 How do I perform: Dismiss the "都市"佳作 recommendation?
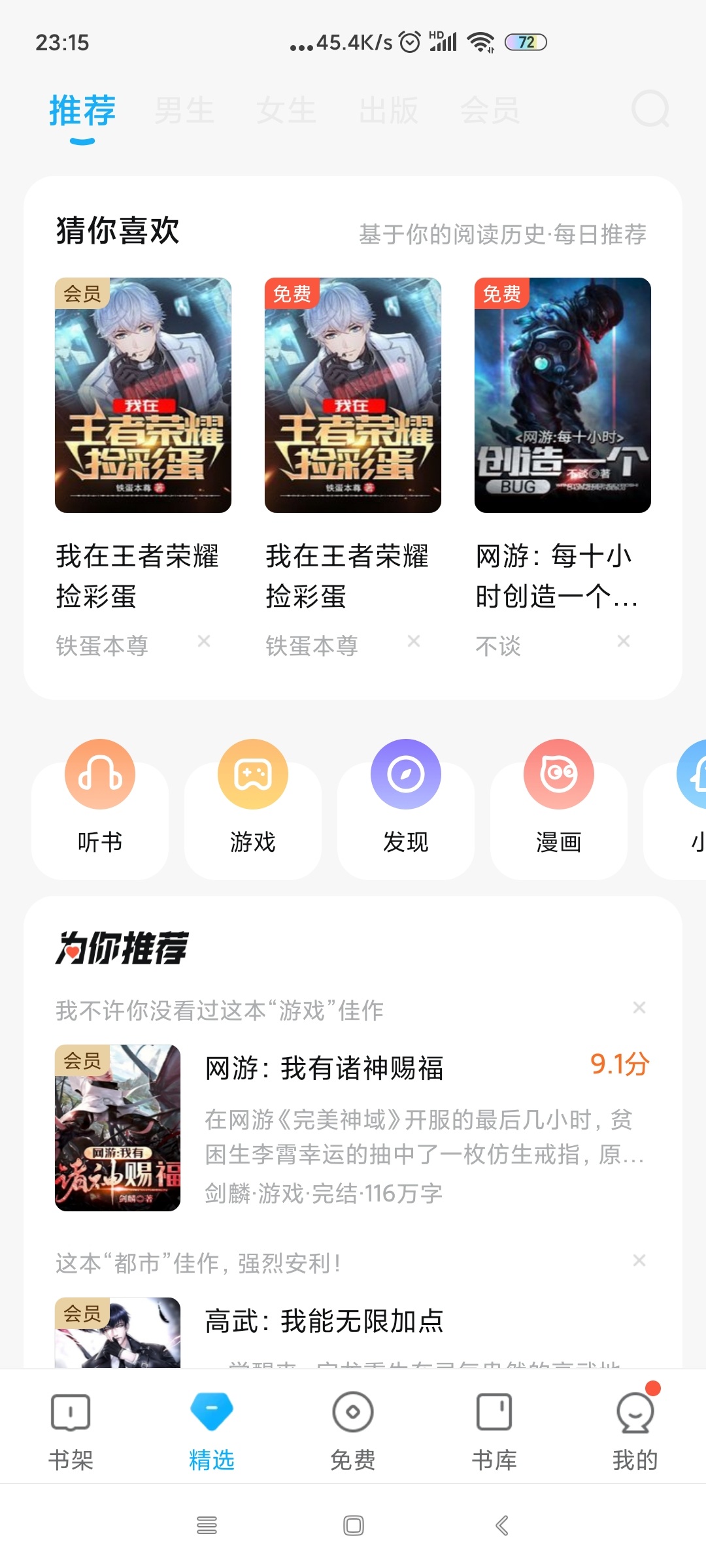pos(639,1260)
